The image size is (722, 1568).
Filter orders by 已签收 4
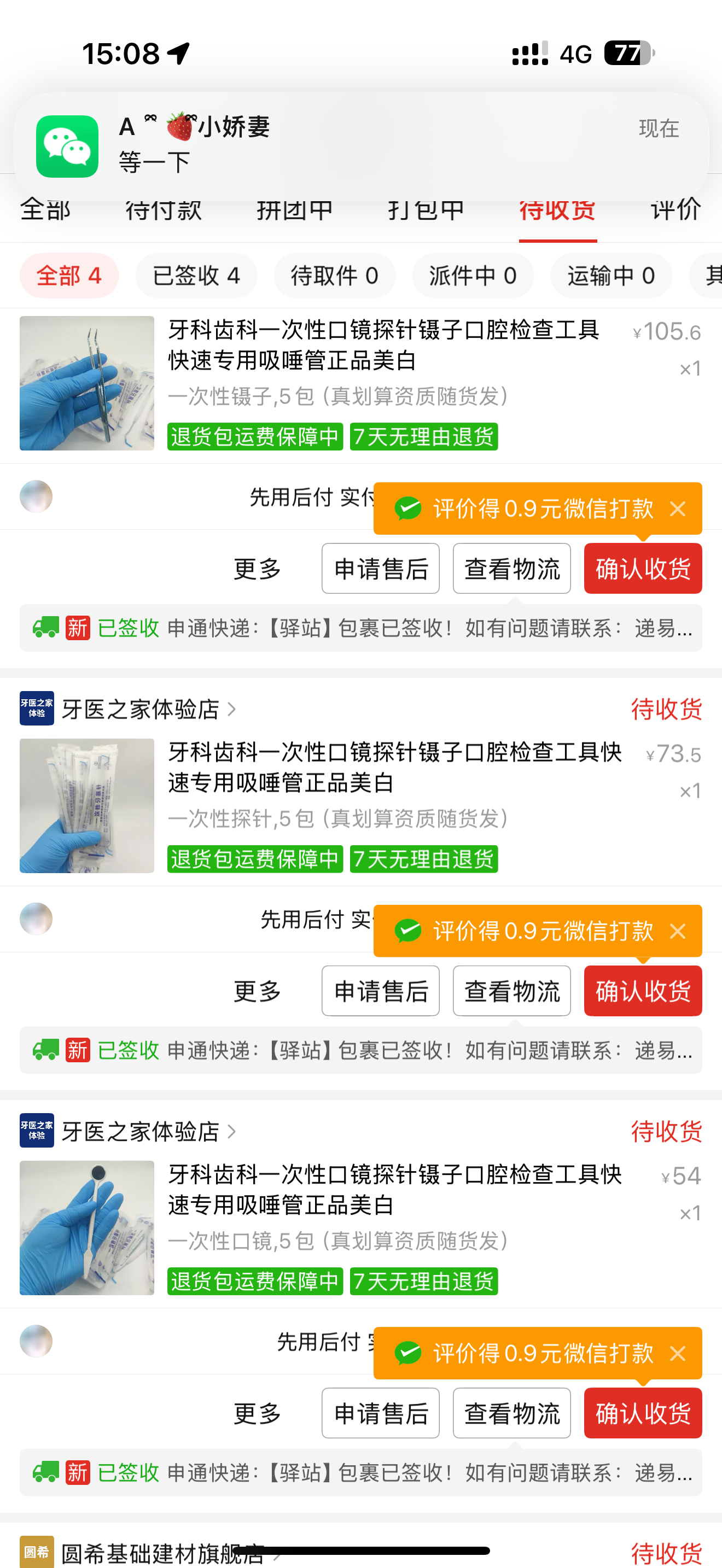[x=196, y=276]
